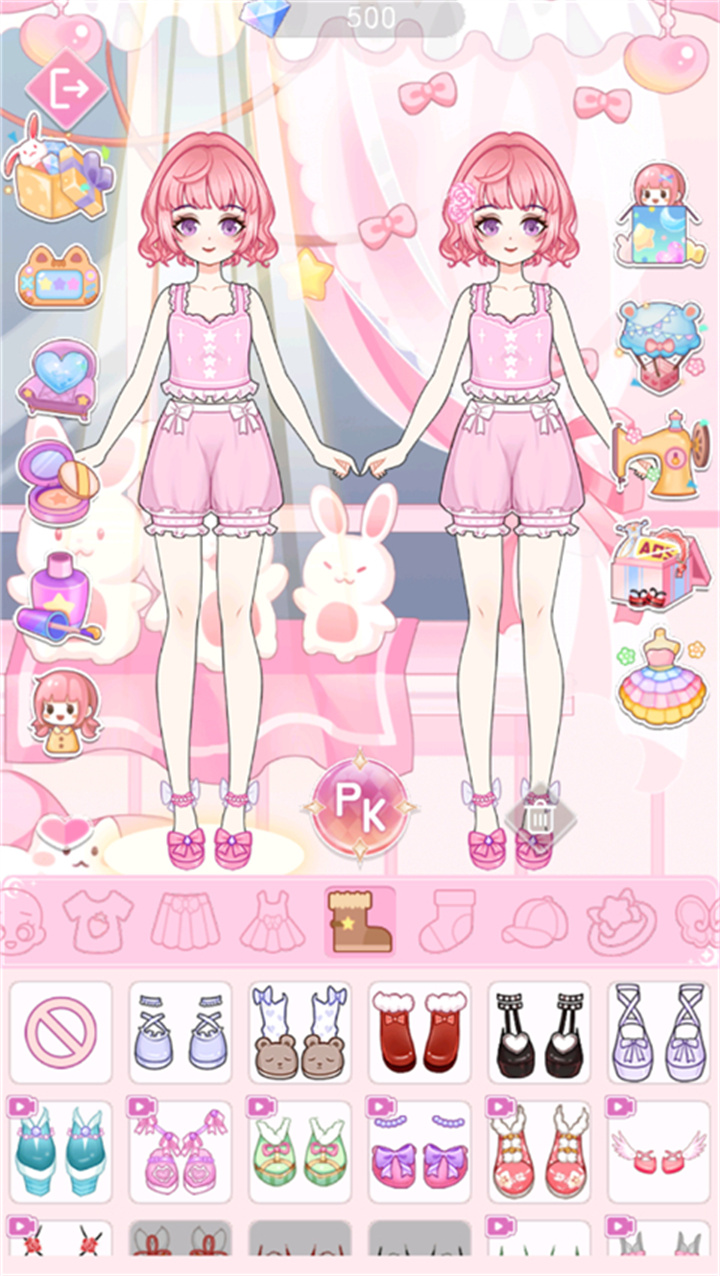The height and width of the screenshot is (1276, 720).
Task: Open the rainbow dress icon
Action: click(x=660, y=676)
